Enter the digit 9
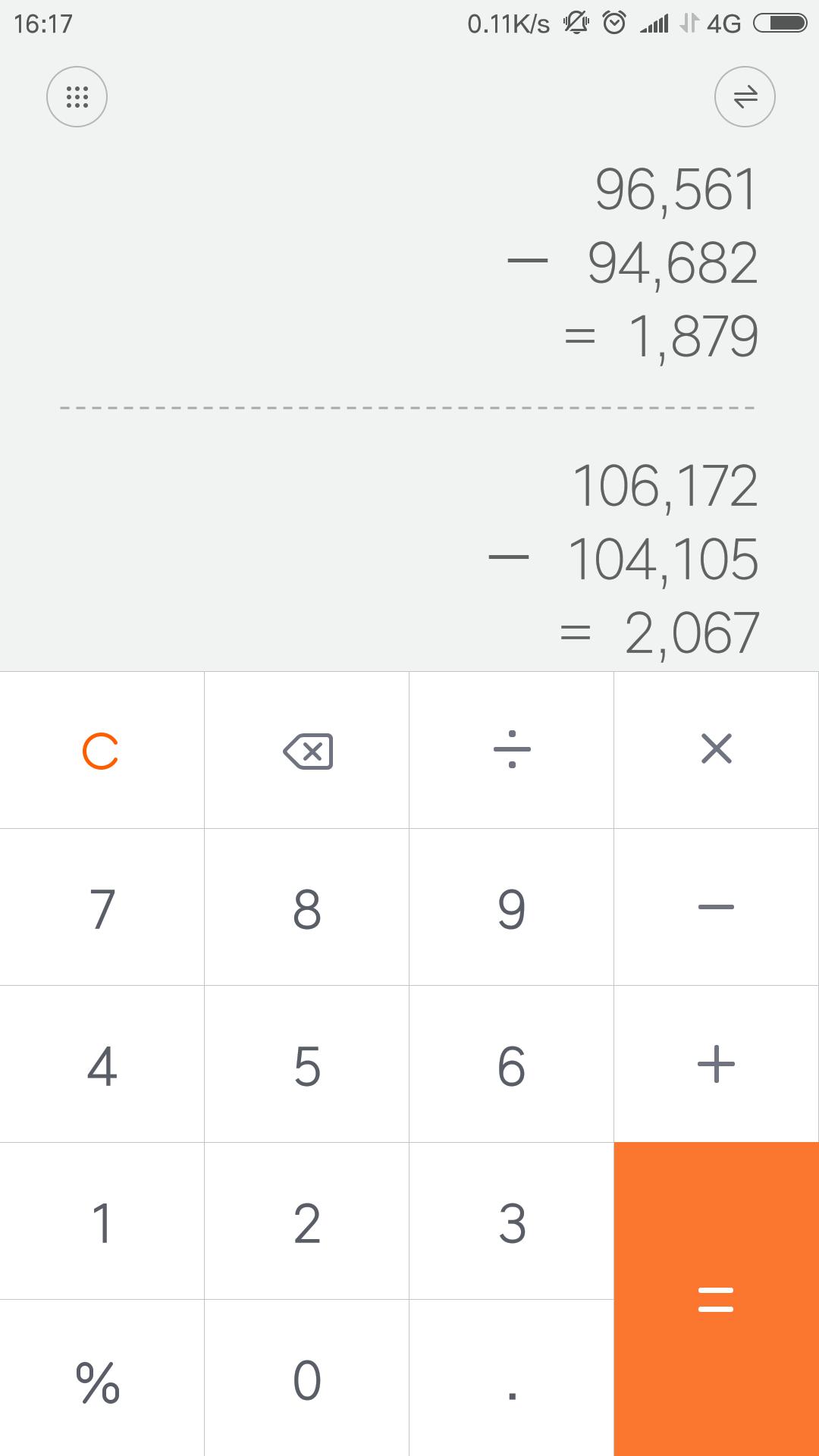This screenshot has width=819, height=1456. pos(512,908)
